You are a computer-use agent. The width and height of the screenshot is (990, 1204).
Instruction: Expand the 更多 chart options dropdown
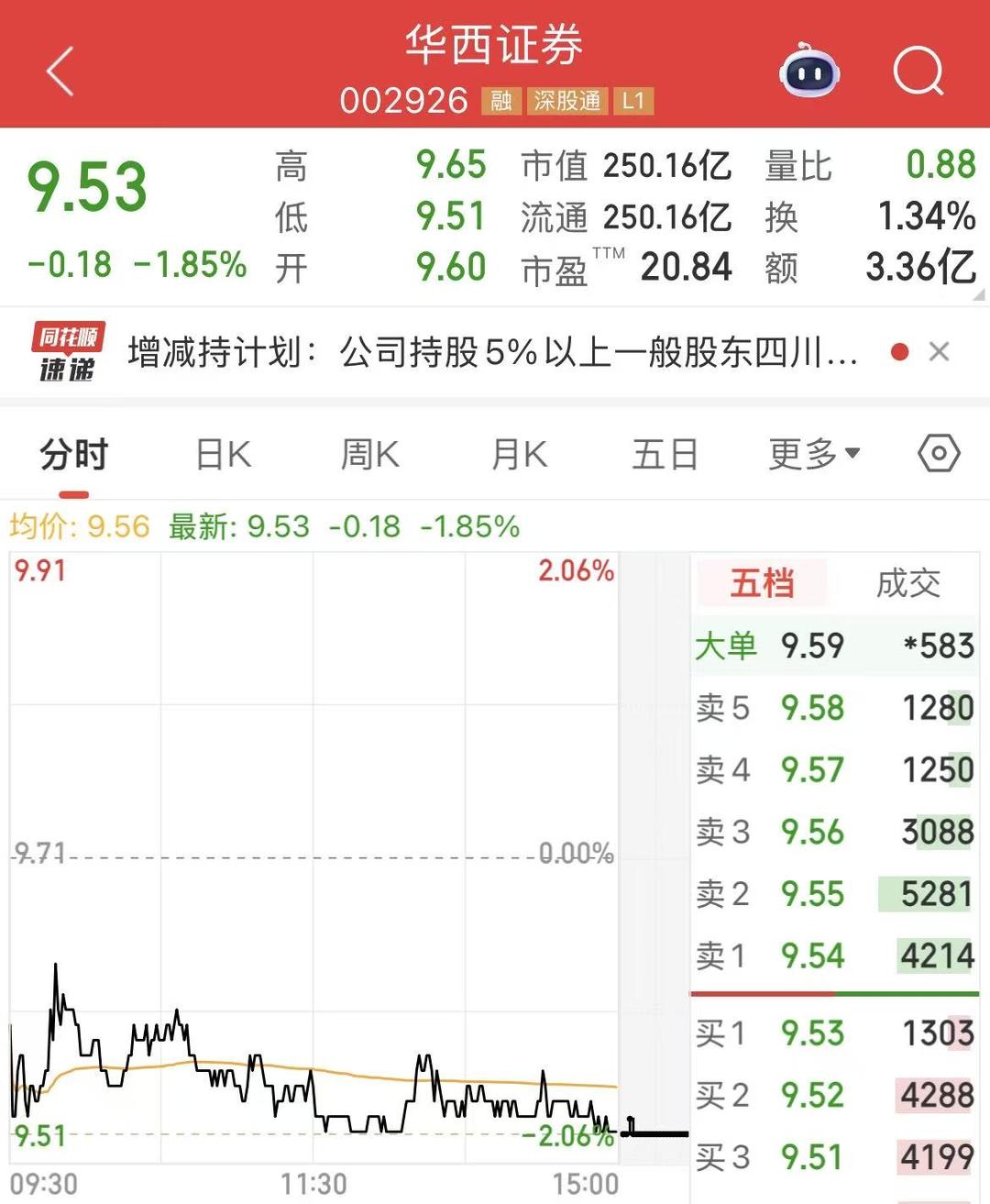click(x=813, y=454)
